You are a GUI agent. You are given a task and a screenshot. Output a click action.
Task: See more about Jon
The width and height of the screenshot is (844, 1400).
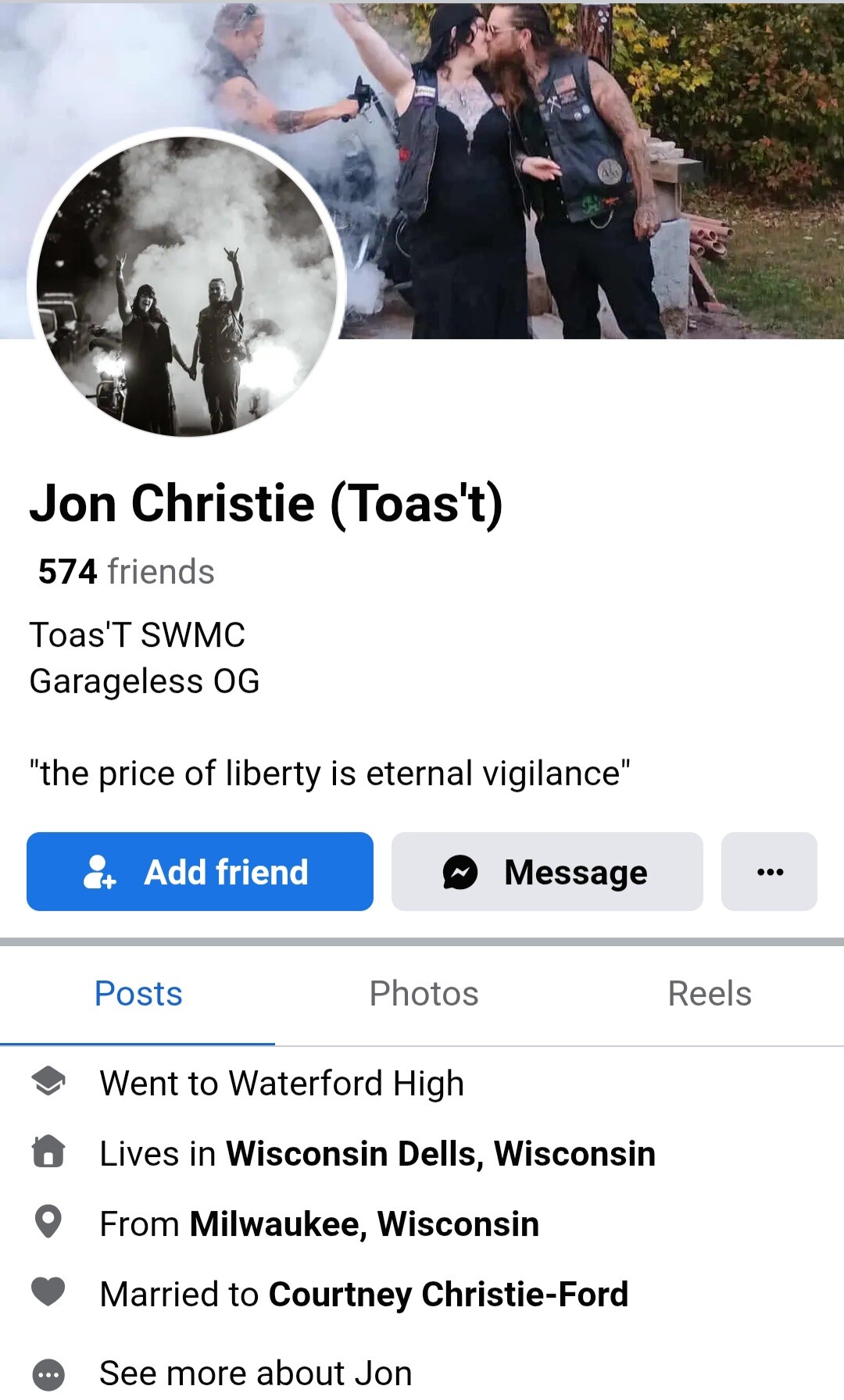coord(255,1373)
